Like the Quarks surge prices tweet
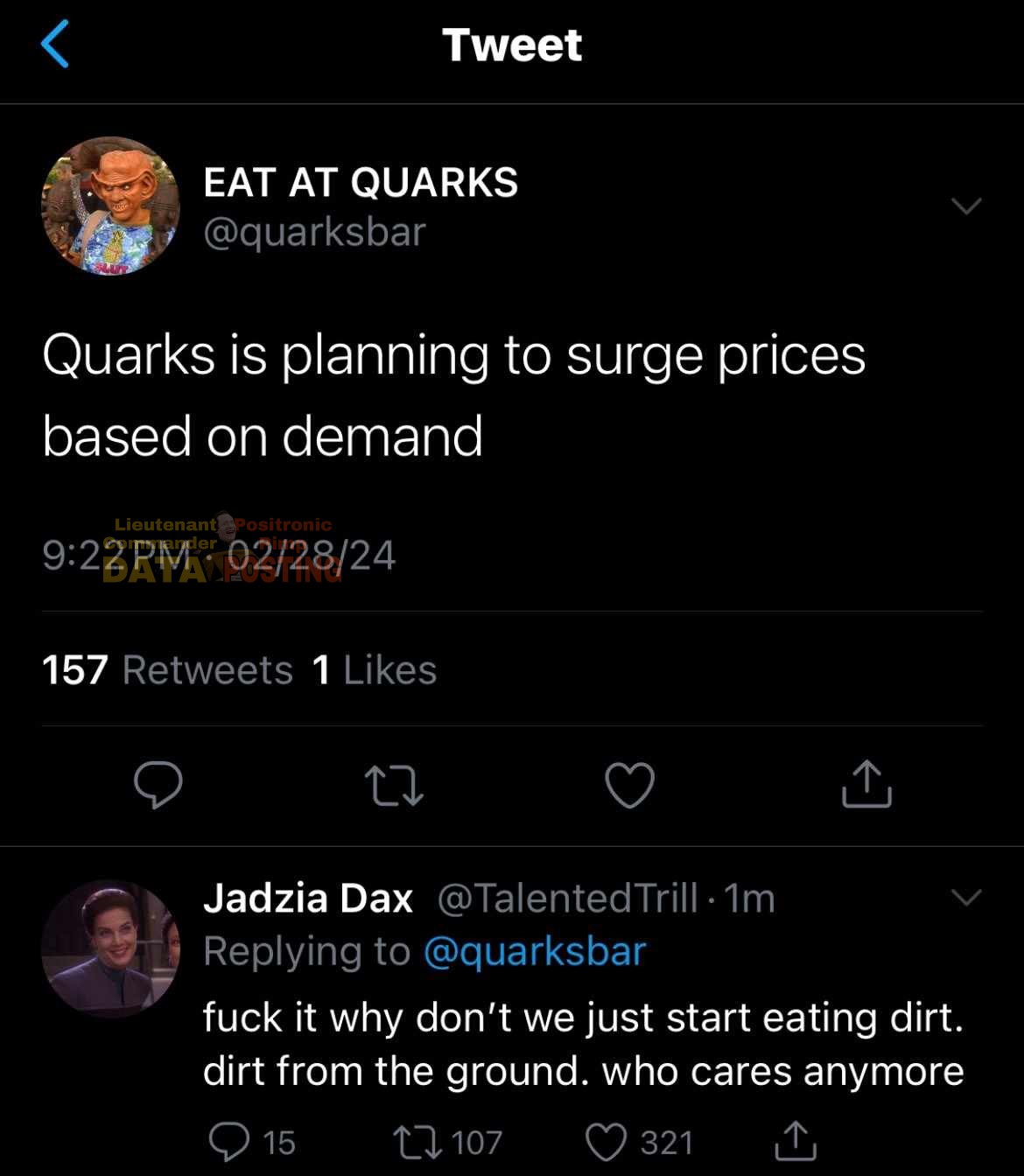 tap(630, 784)
